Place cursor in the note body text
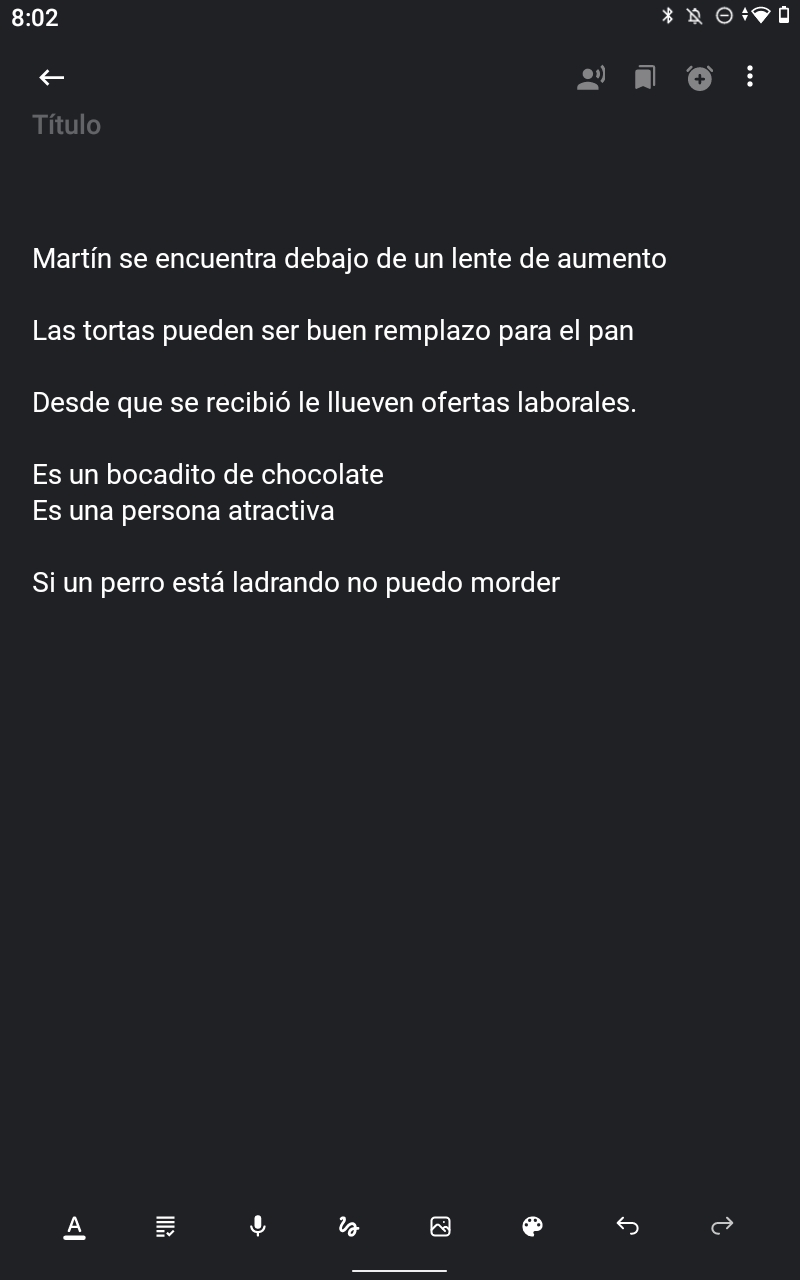This screenshot has width=800, height=1280. (x=400, y=421)
